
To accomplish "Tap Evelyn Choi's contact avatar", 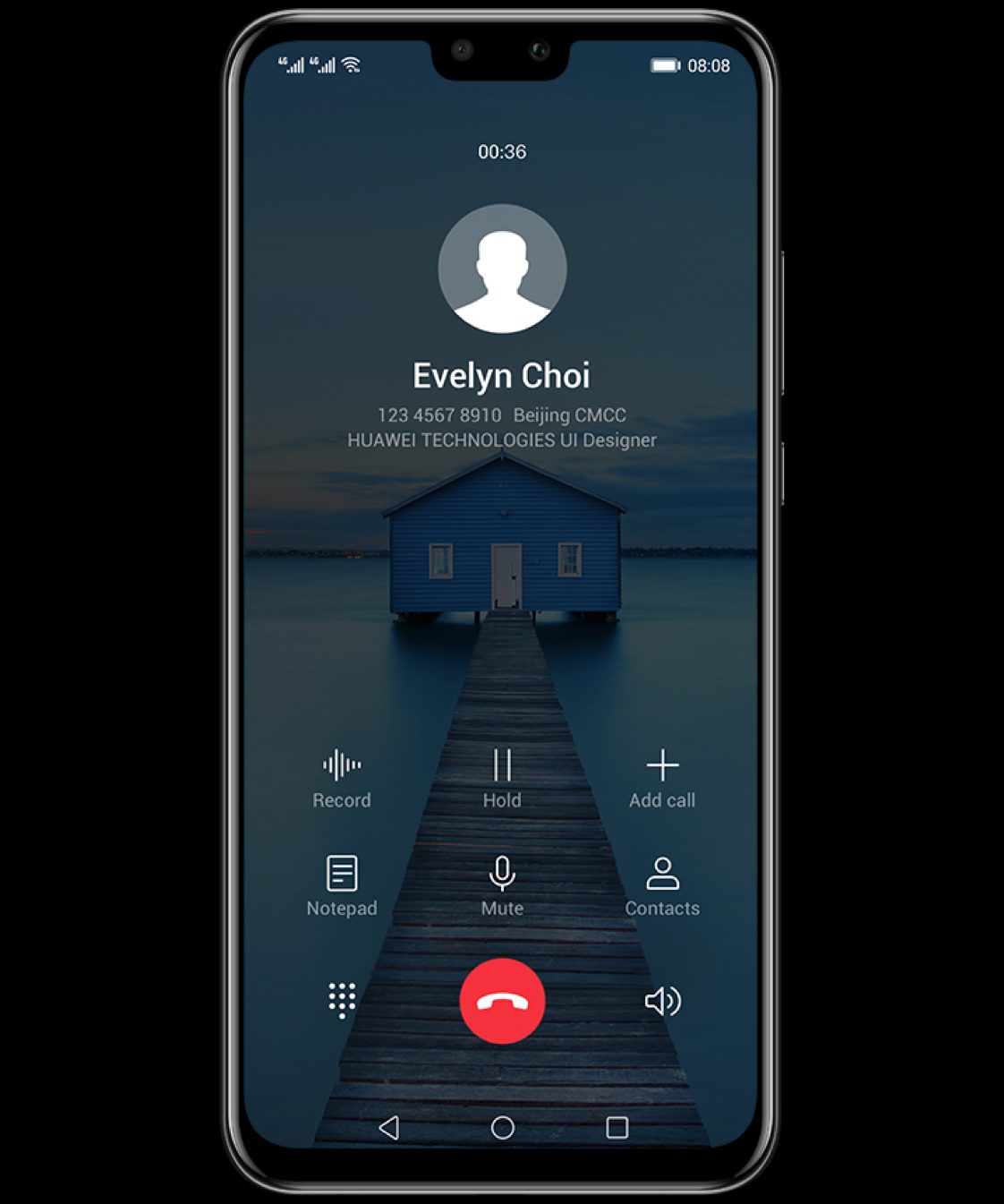I will pyautogui.click(x=502, y=269).
